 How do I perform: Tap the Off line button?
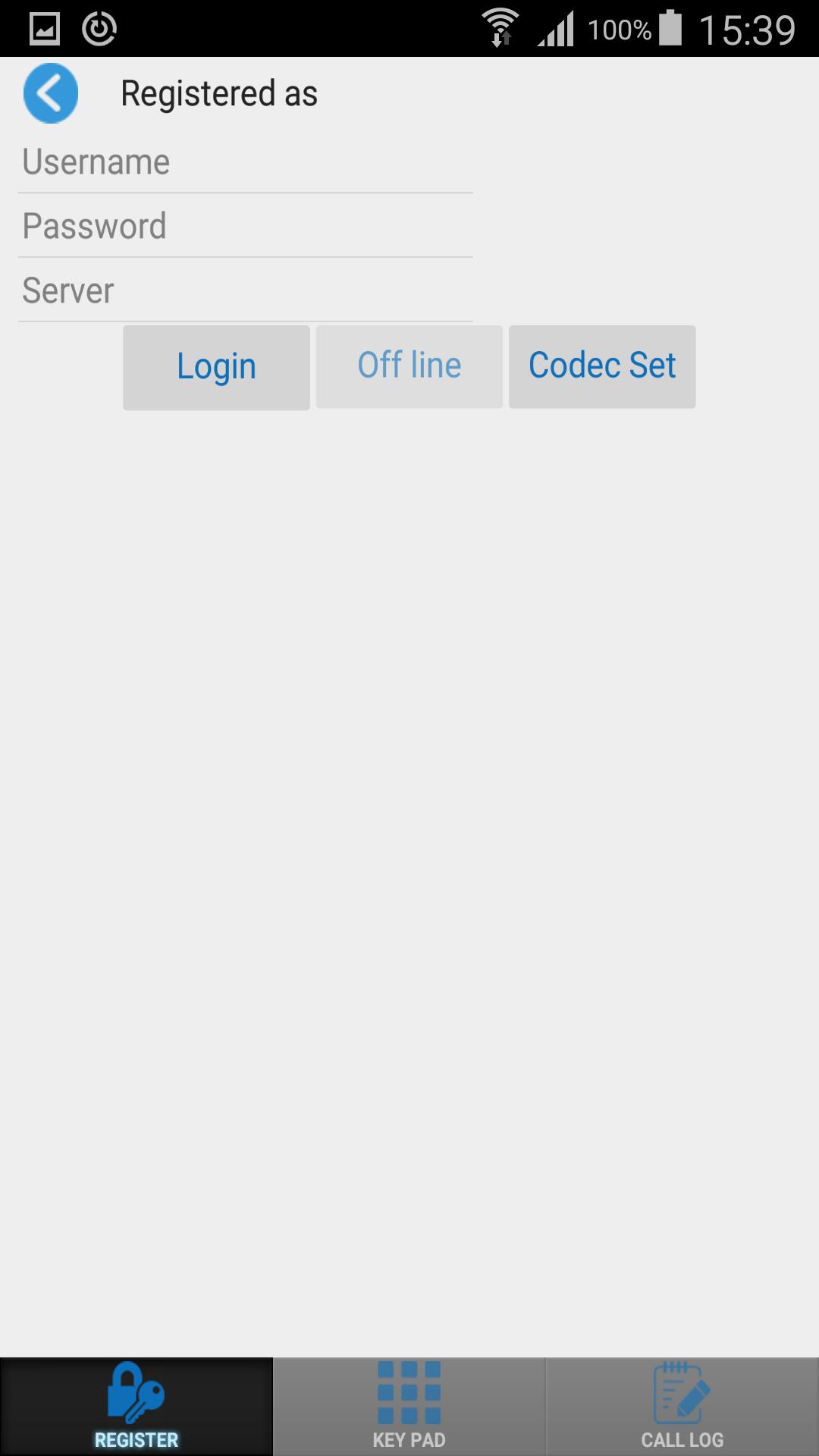click(409, 367)
